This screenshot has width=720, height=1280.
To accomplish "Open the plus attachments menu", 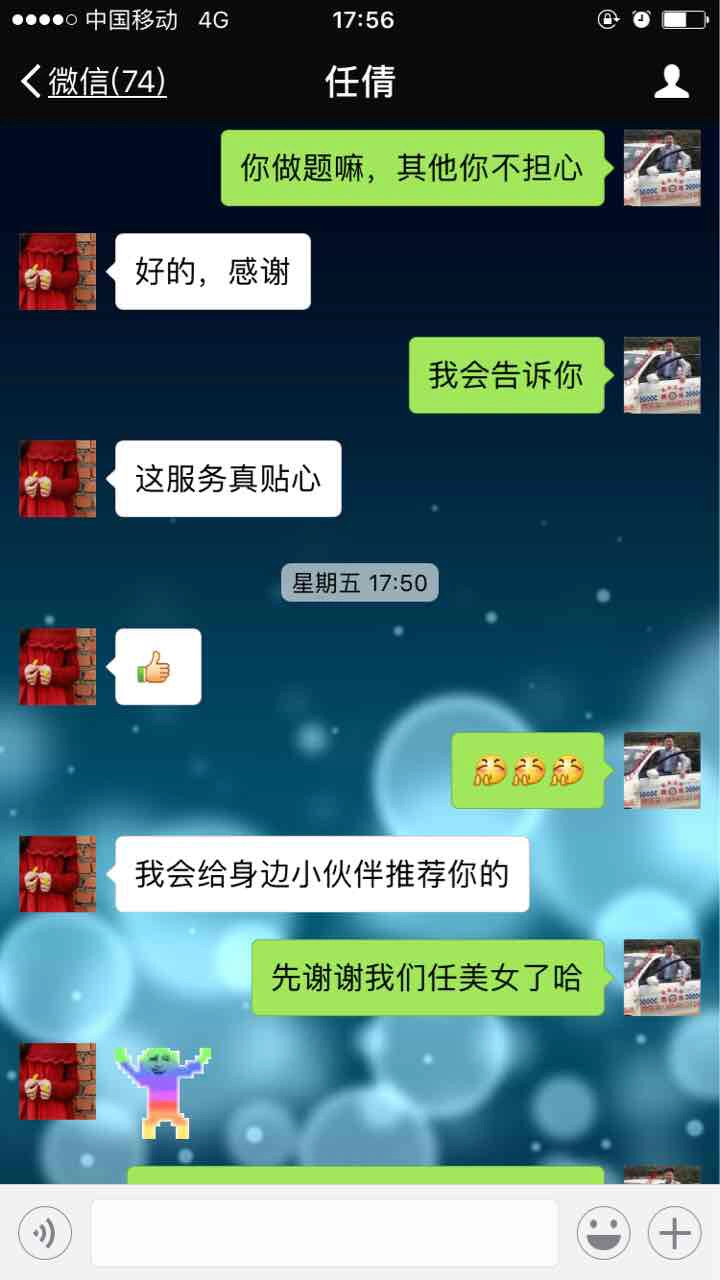I will click(x=674, y=1232).
